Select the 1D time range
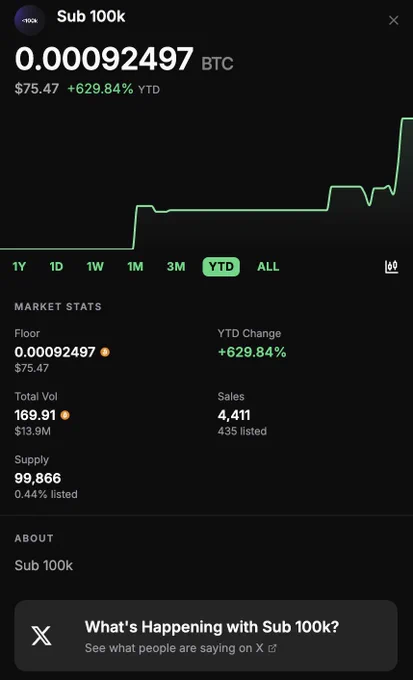Screen dimensions: 413x680 tap(56, 266)
